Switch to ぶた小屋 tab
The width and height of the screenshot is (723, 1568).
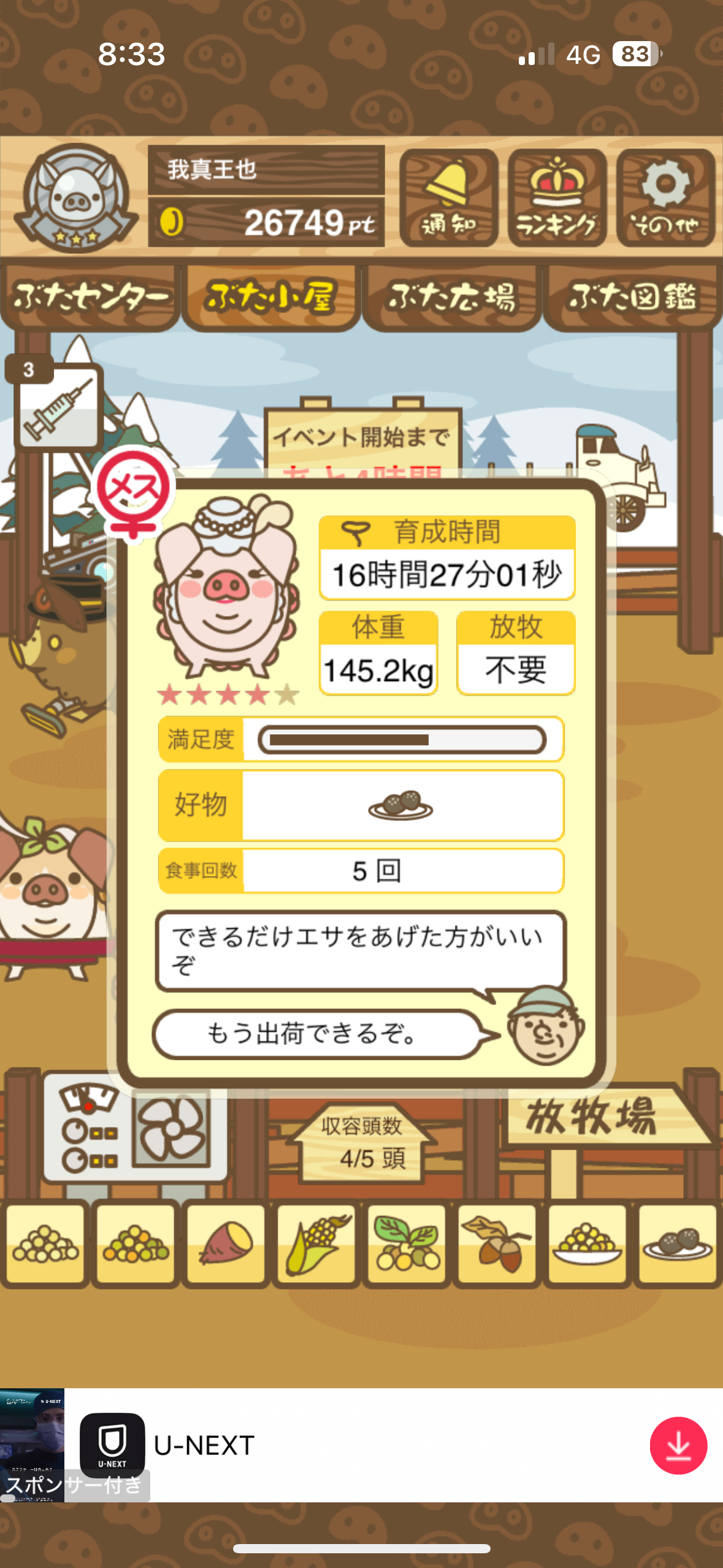click(x=270, y=298)
